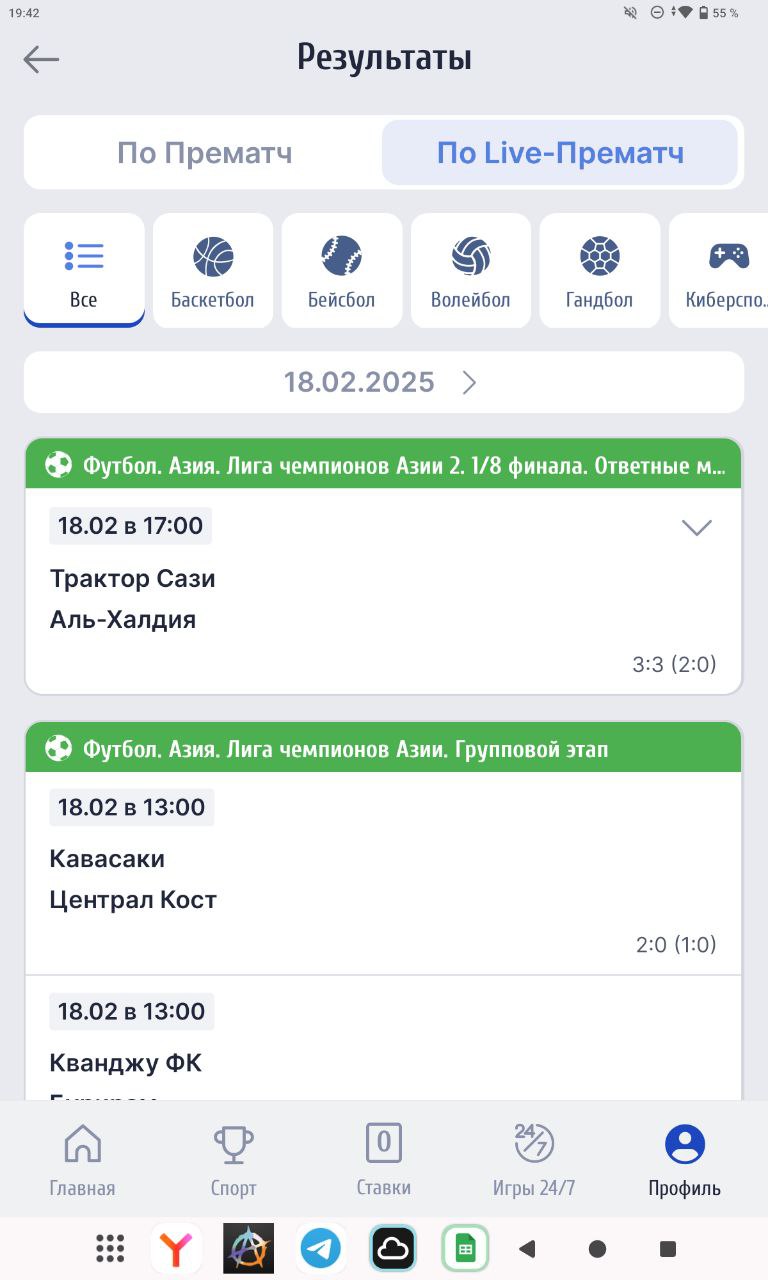
Task: Open the Профиль tab
Action: click(685, 1160)
